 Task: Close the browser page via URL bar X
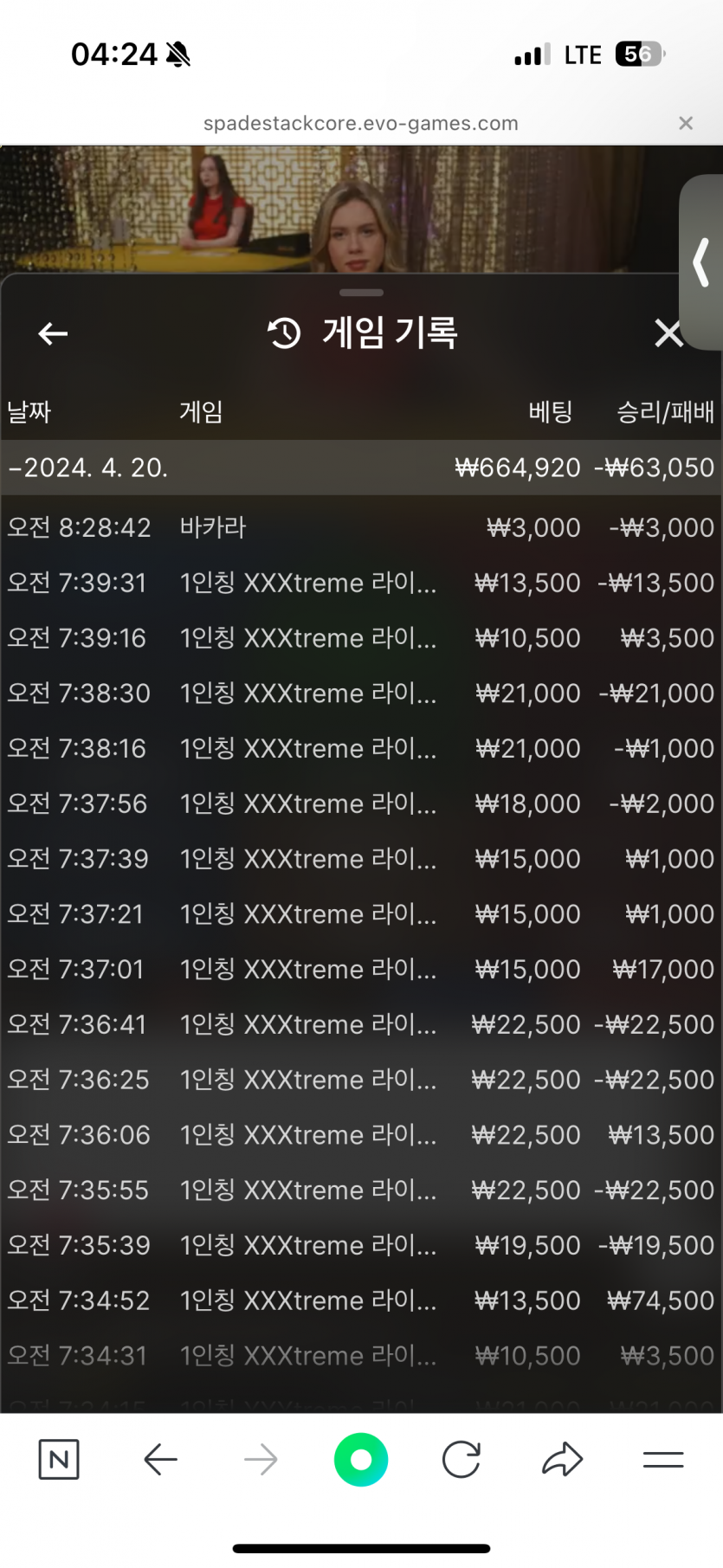pos(686,123)
